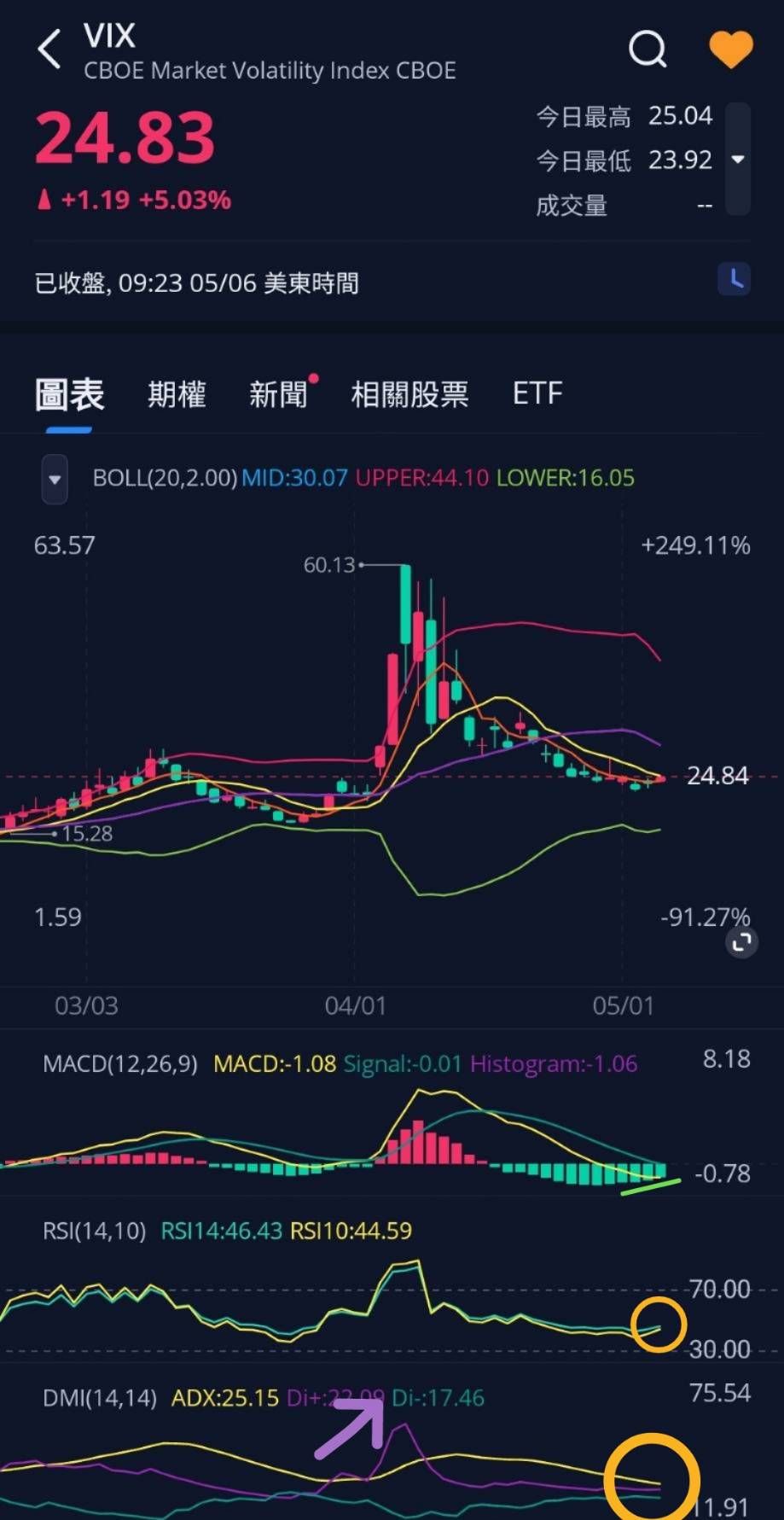Open the BOLL indicator dropdown
Image resolution: width=784 pixels, height=1520 pixels.
(55, 479)
